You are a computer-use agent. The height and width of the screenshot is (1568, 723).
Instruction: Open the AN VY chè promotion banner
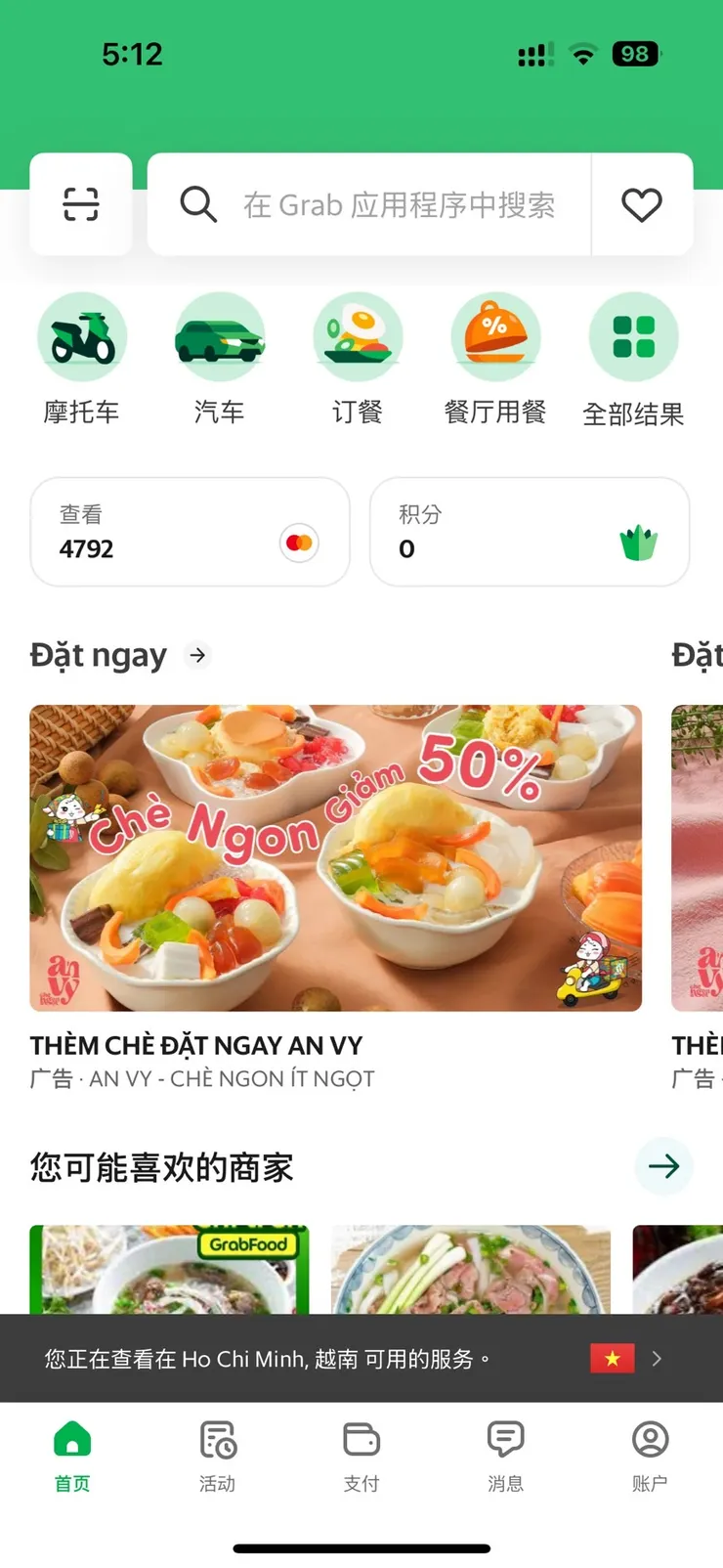(336, 855)
